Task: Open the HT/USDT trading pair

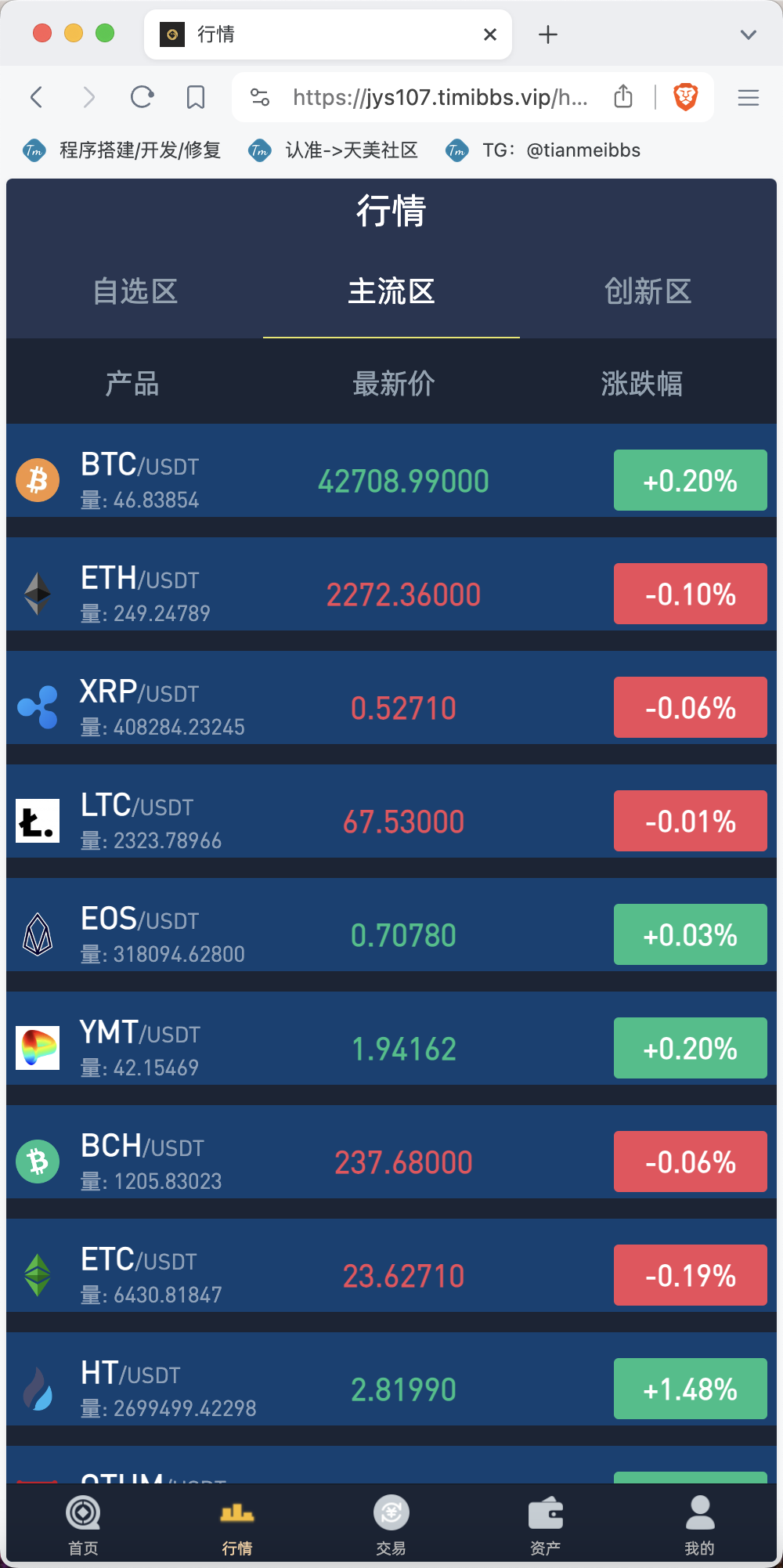Action: 391,1389
